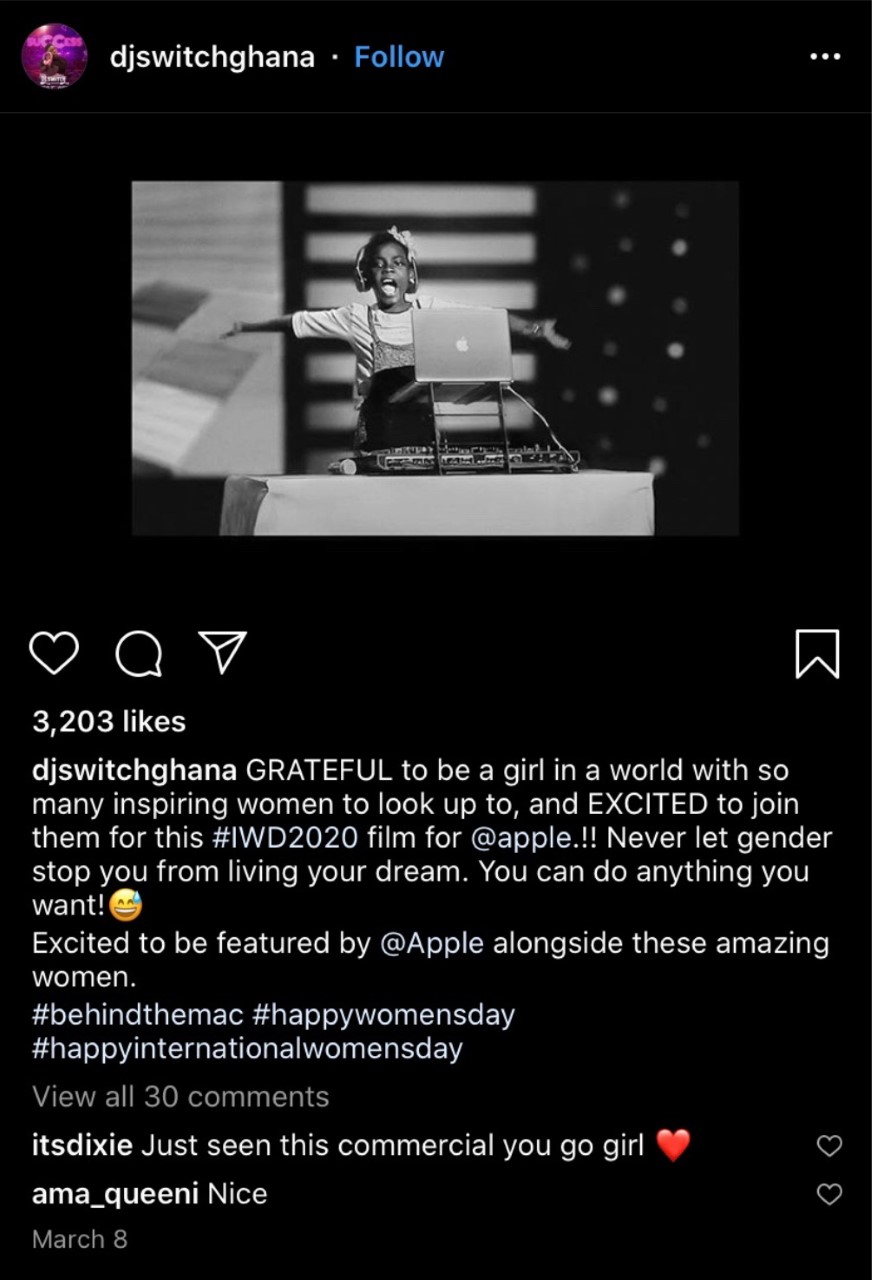The height and width of the screenshot is (1280, 872).
Task: Open the #happywomensday hashtag
Action: coord(383,1015)
